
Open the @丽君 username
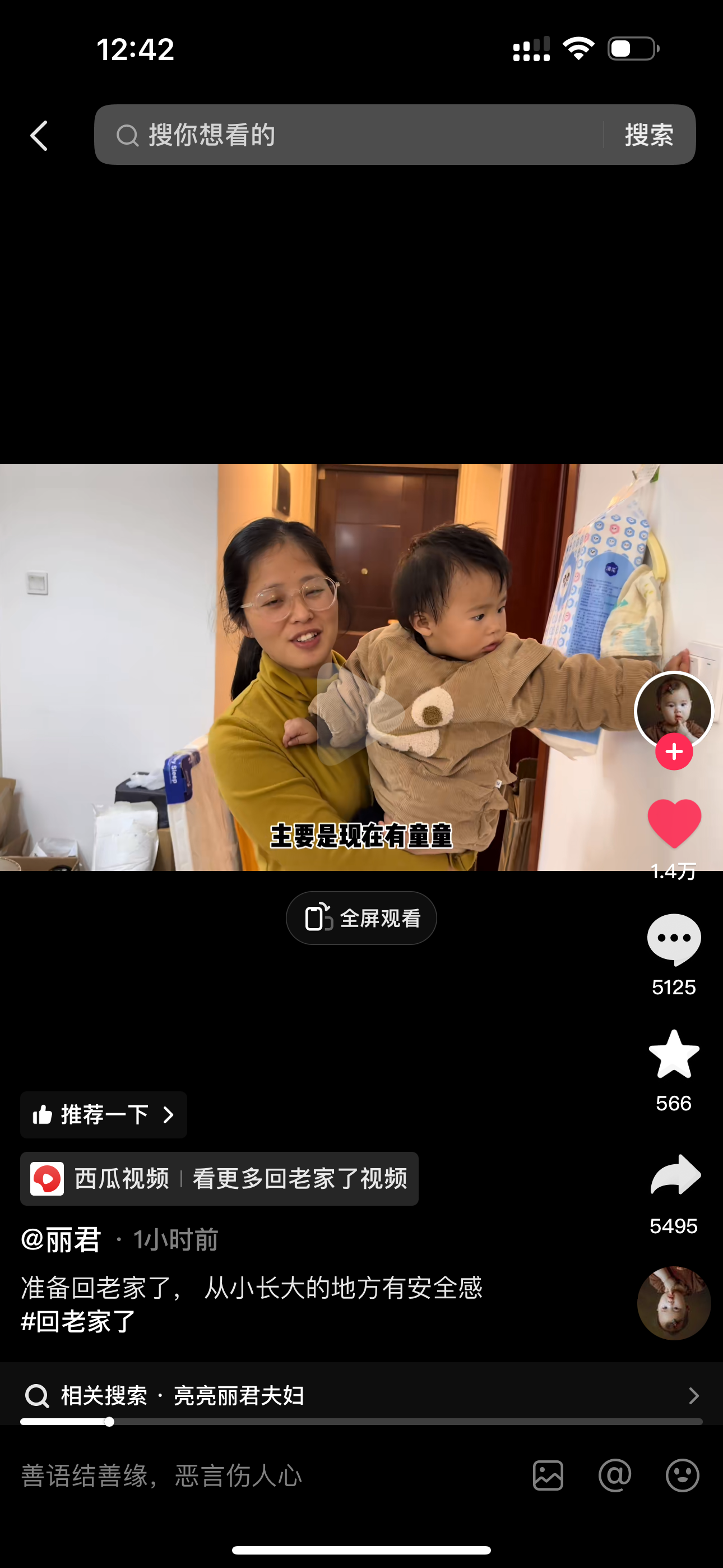pos(61,1240)
